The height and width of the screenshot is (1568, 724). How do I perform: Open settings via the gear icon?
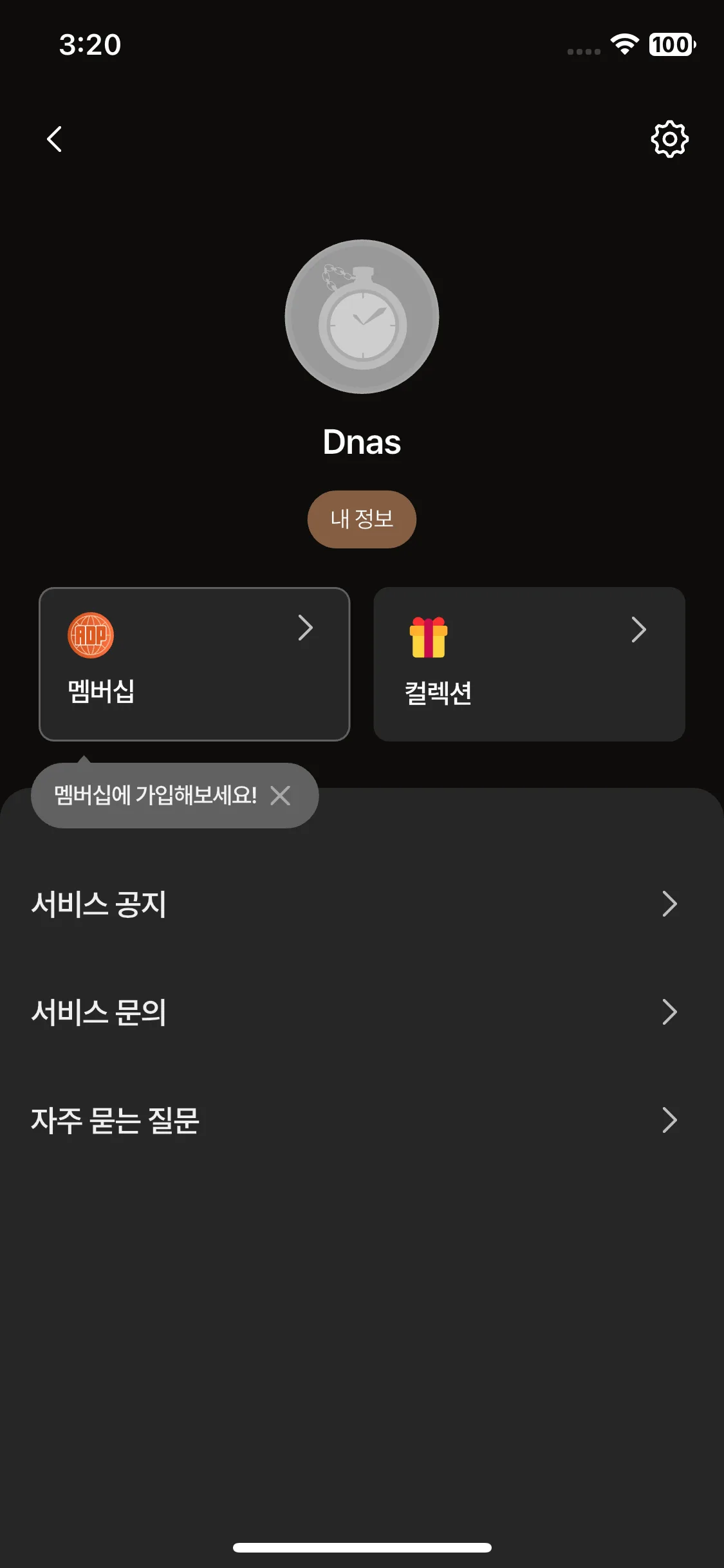pyautogui.click(x=669, y=140)
